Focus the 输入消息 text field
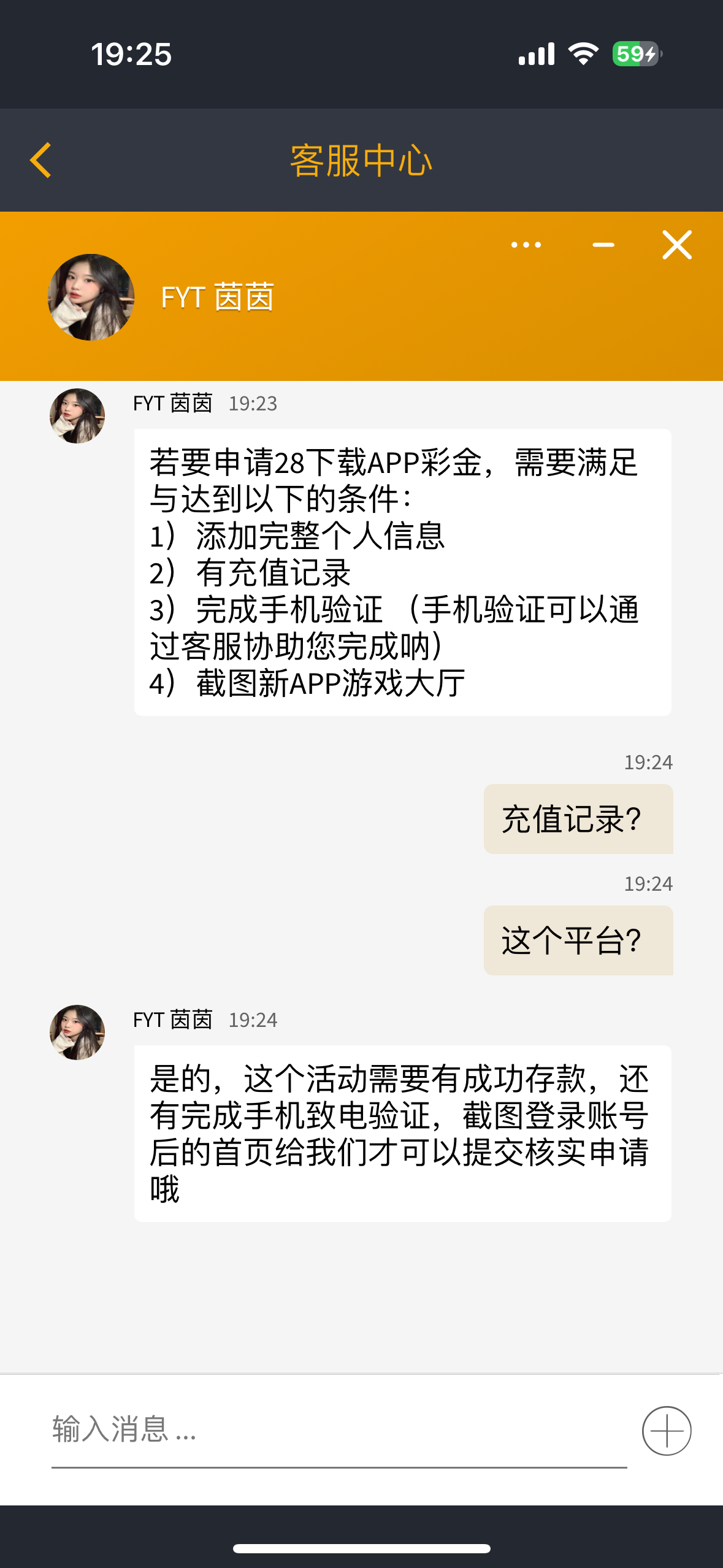This screenshot has height=1568, width=723. (x=337, y=1429)
